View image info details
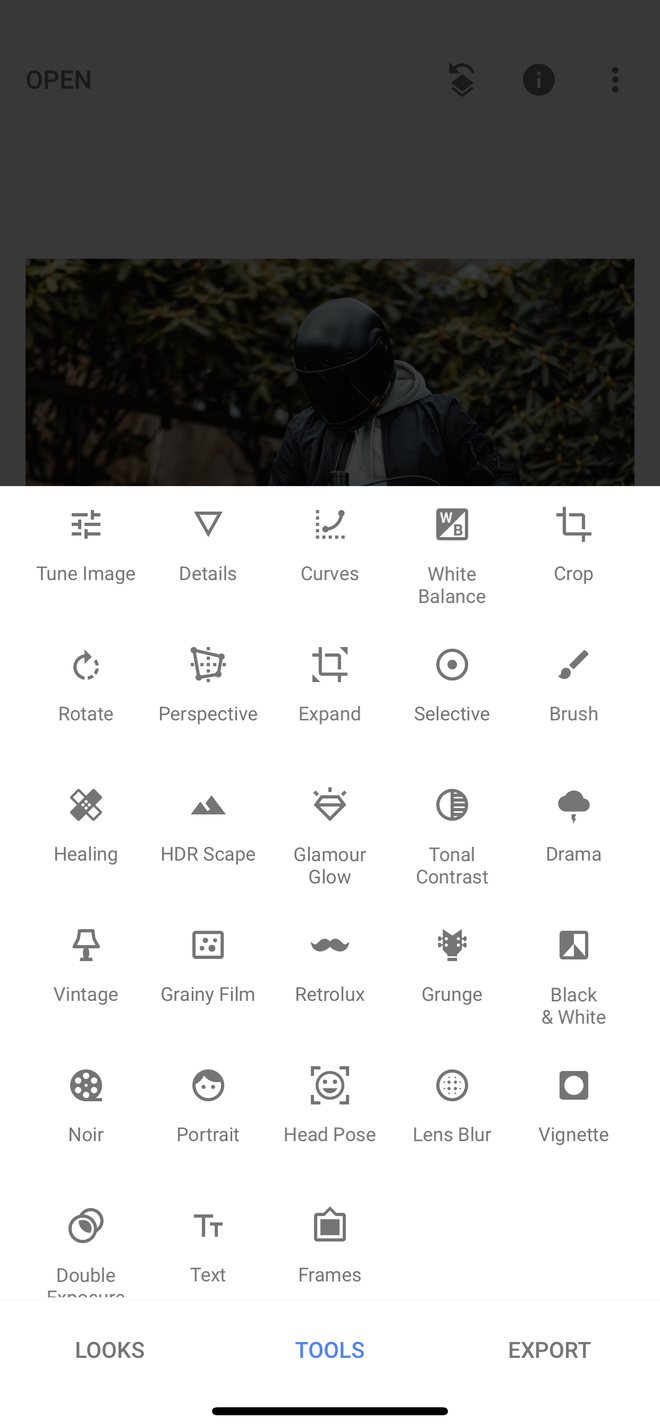660x1428 pixels. coord(538,80)
